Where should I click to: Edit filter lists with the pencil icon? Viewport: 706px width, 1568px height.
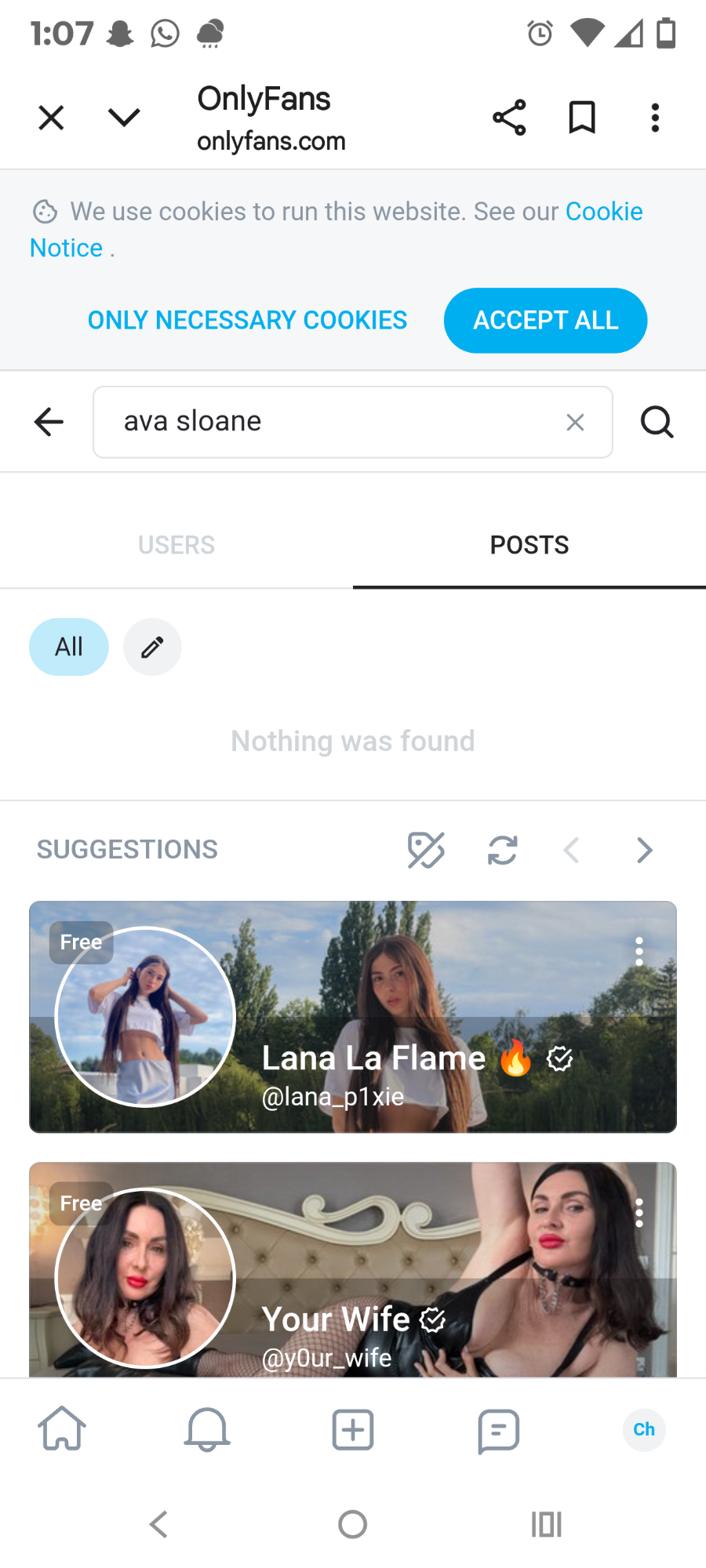(x=152, y=647)
